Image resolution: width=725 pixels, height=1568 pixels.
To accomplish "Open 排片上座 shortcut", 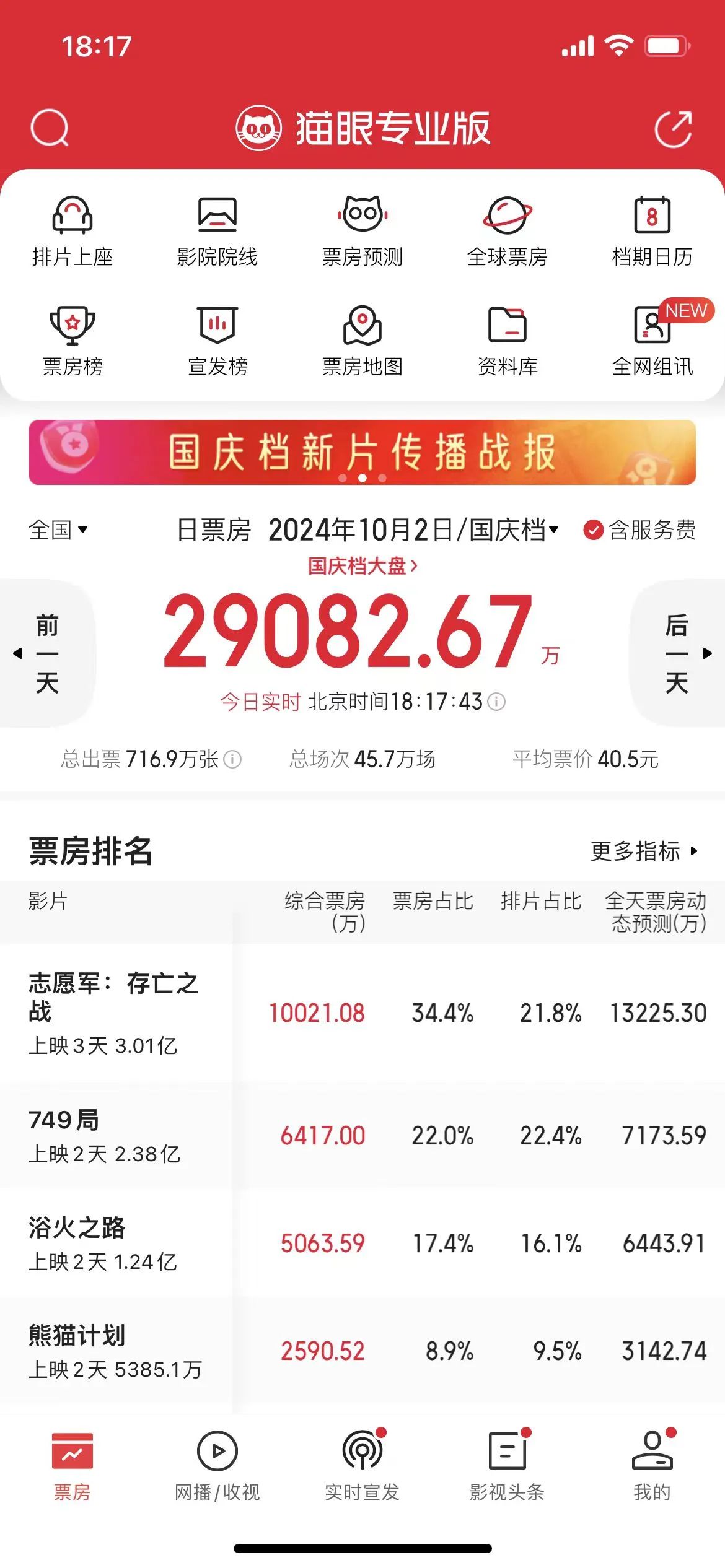I will pos(72,232).
